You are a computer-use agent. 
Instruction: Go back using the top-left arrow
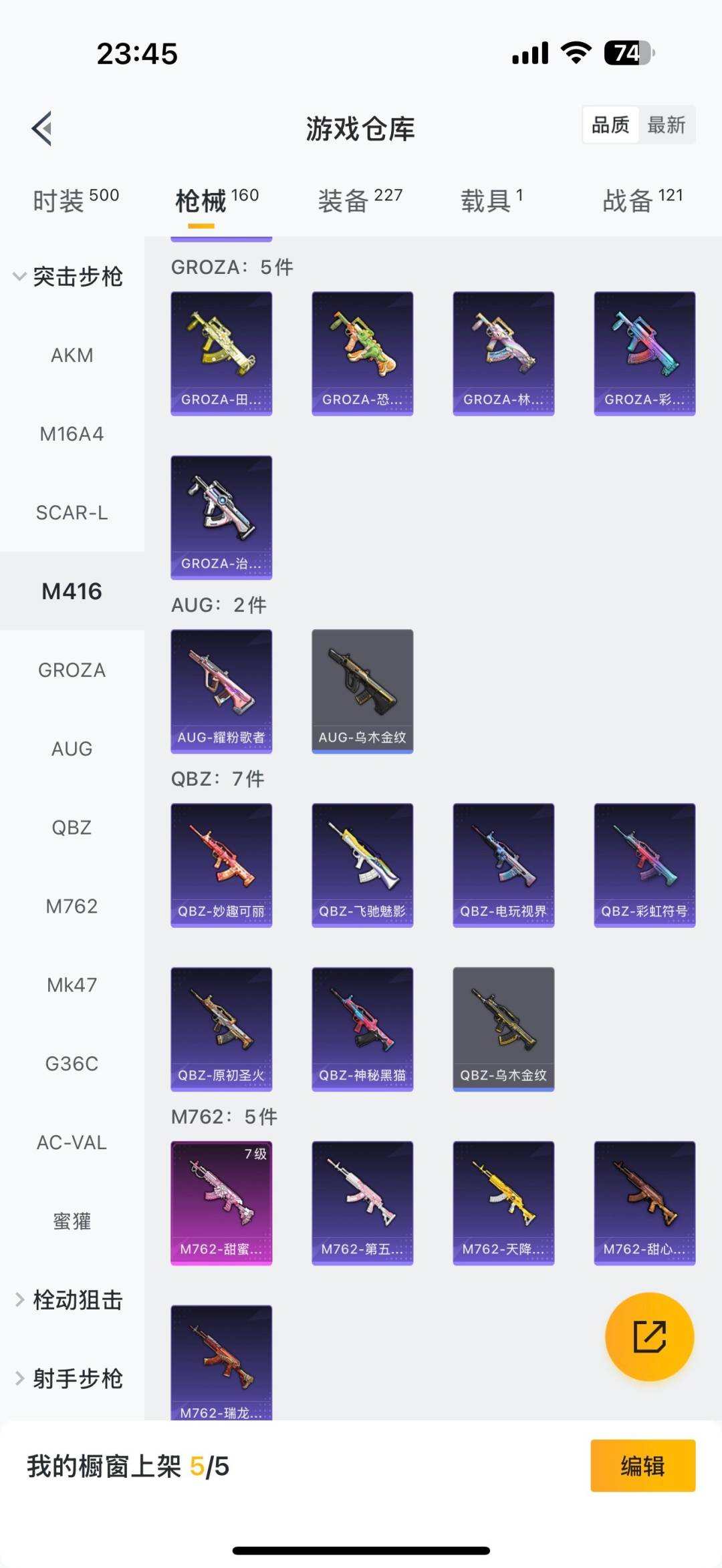click(x=43, y=128)
